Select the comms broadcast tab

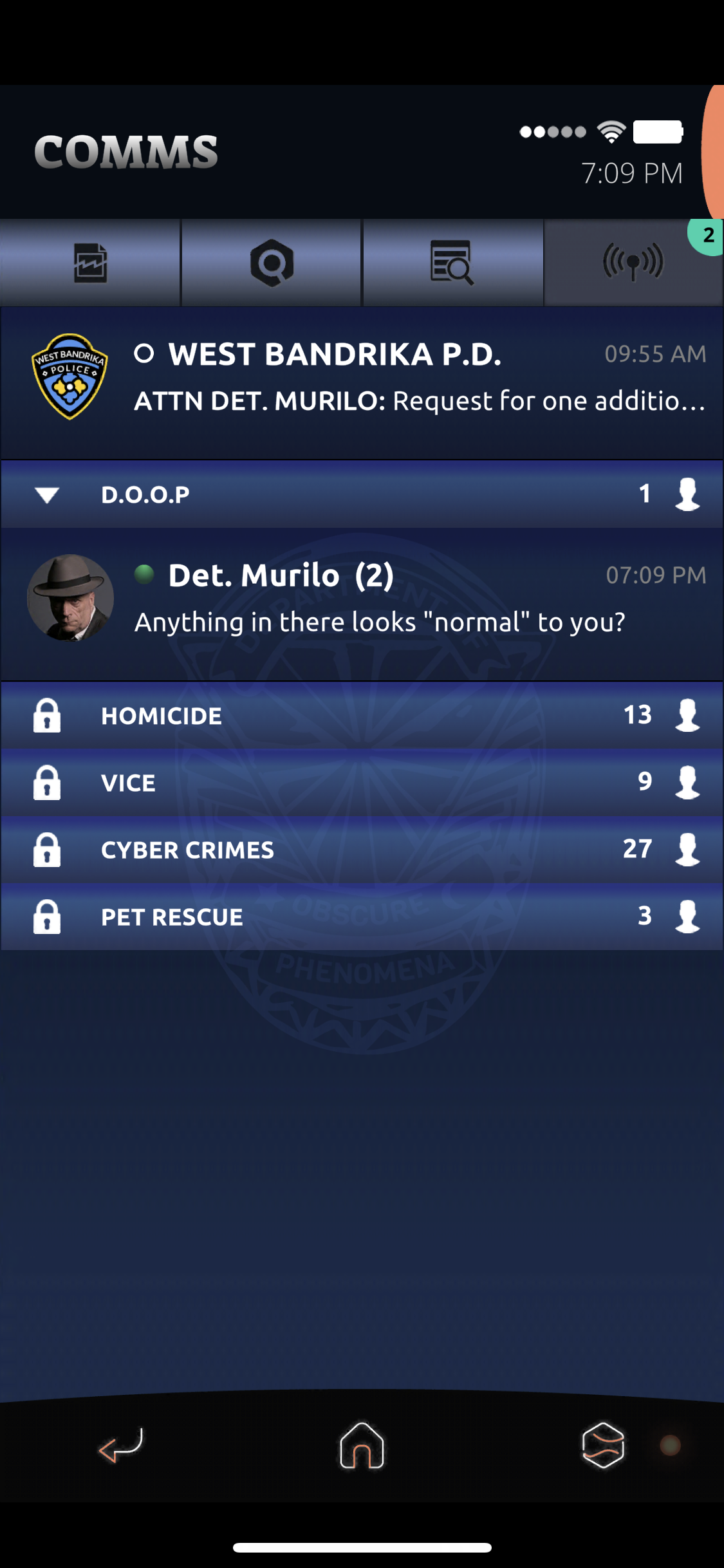[x=633, y=263]
